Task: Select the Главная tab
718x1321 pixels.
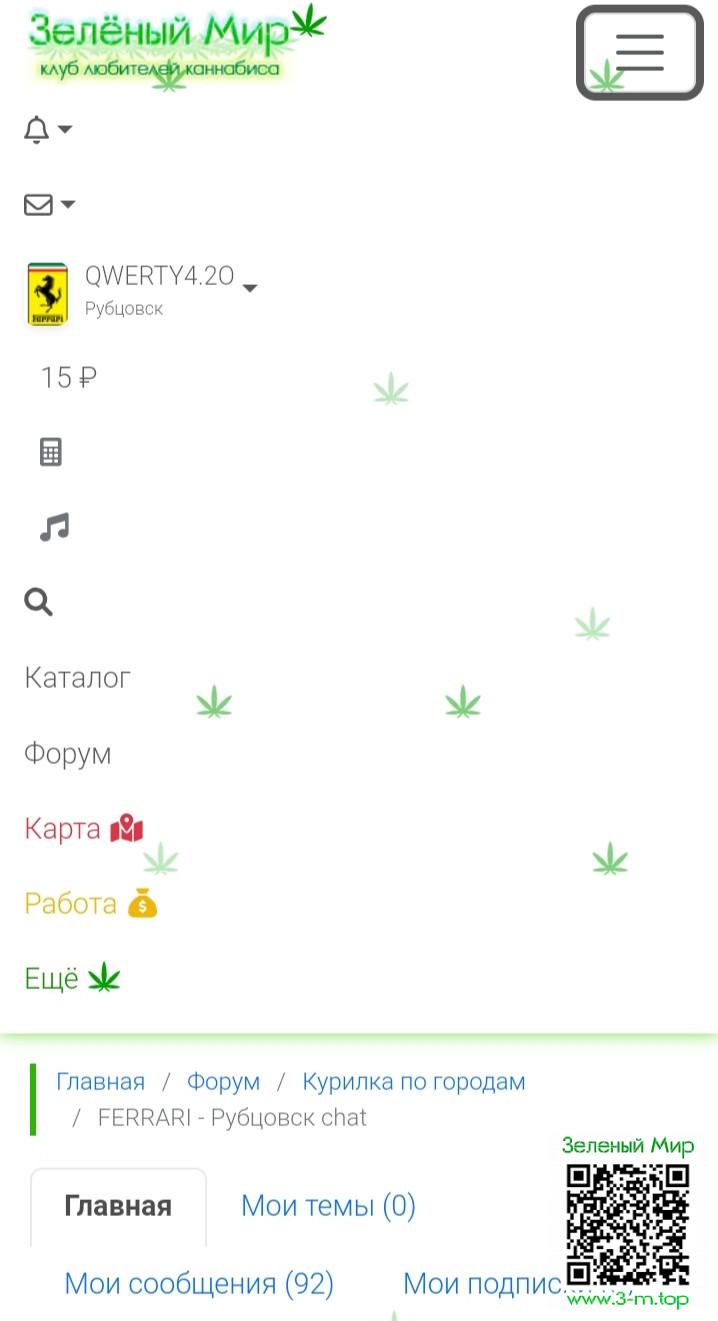Action: [x=118, y=1207]
